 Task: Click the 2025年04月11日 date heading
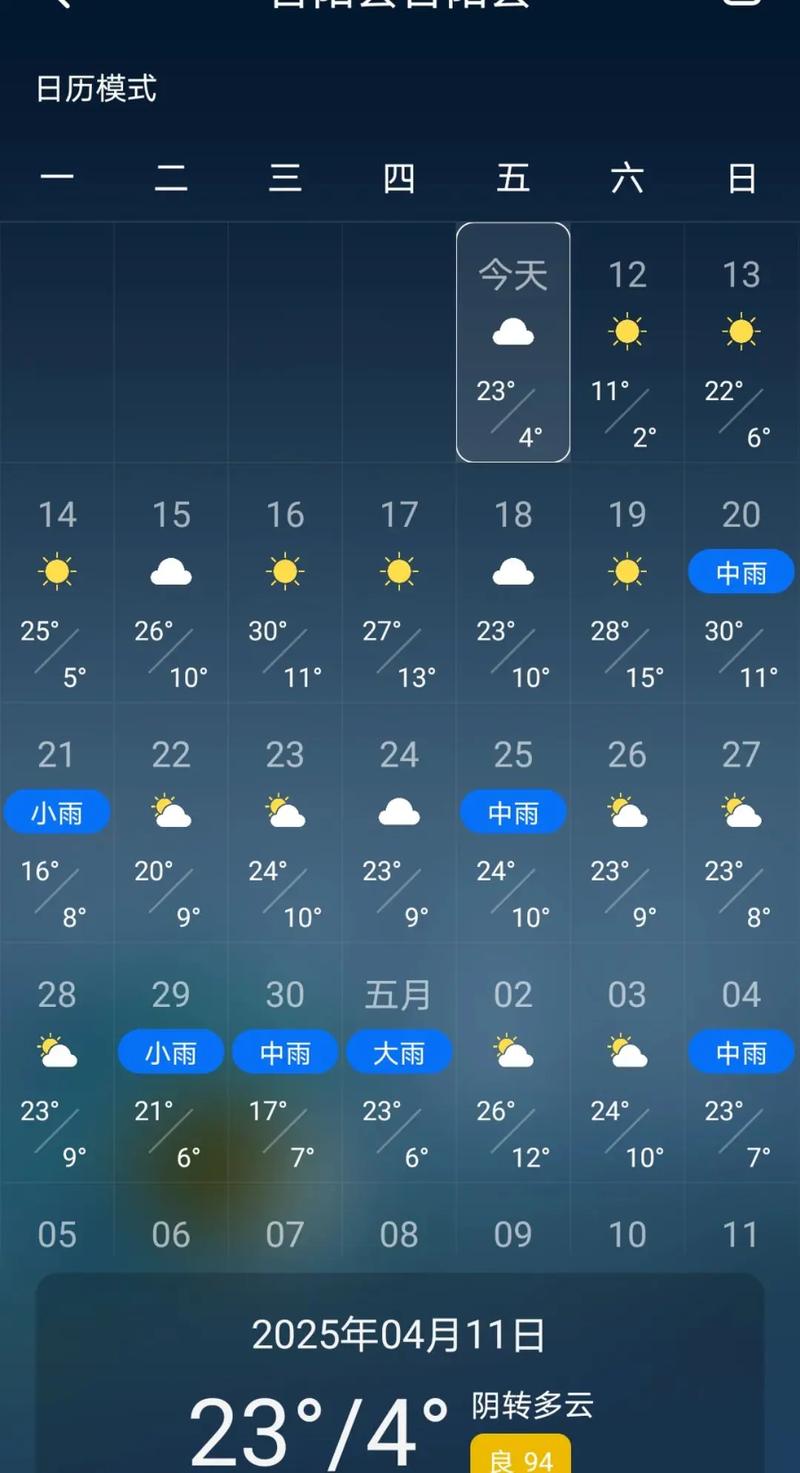click(399, 1333)
